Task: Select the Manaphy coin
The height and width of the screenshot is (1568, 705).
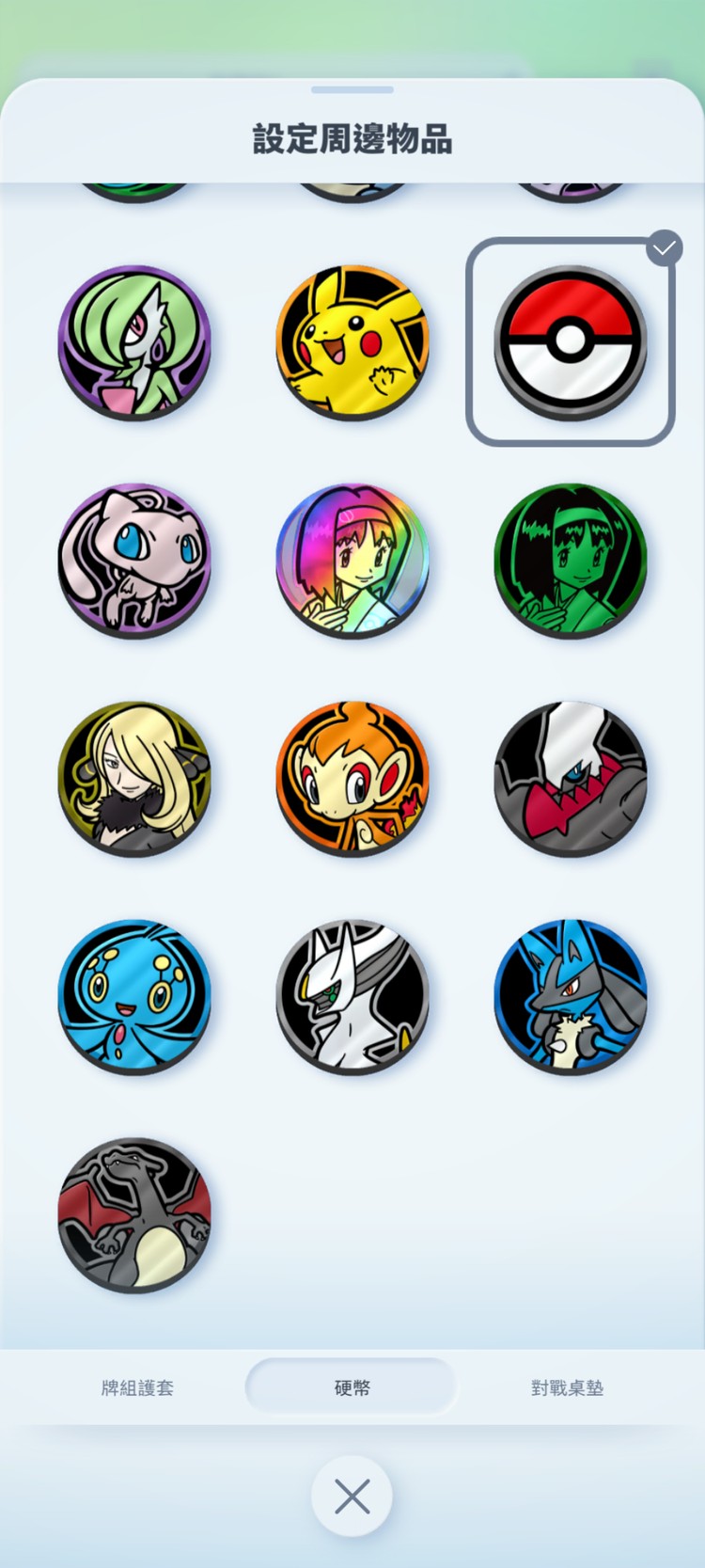Action: [134, 997]
